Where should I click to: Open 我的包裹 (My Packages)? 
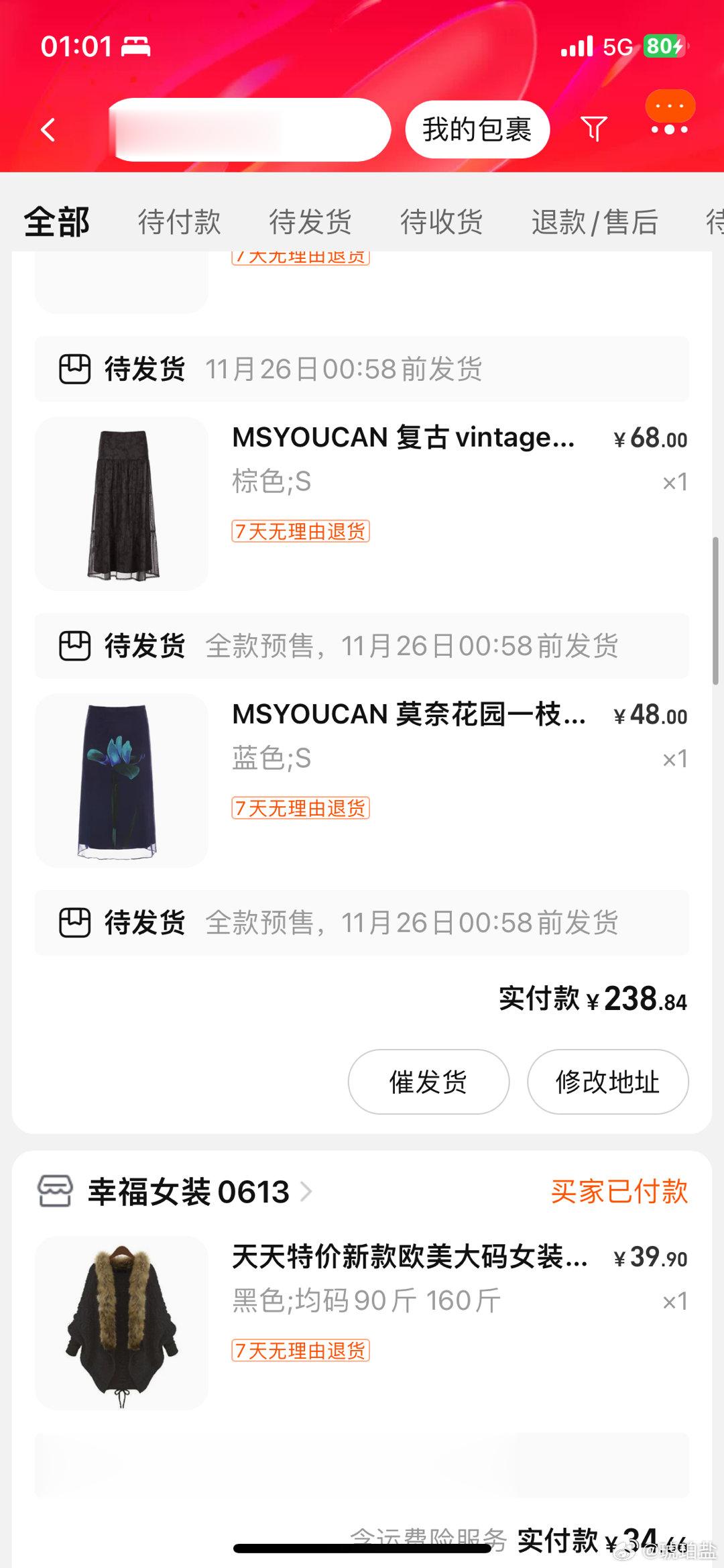(x=477, y=129)
